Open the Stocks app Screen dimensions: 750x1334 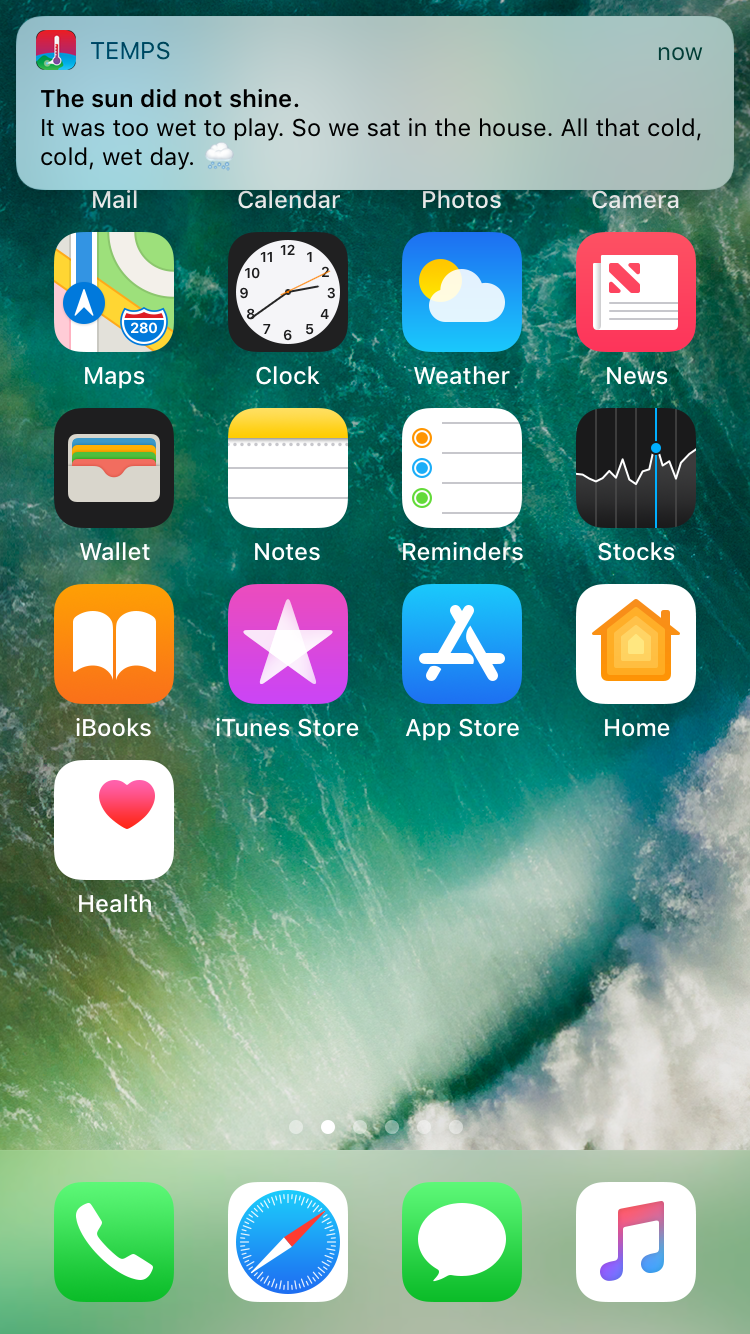pyautogui.click(x=636, y=468)
